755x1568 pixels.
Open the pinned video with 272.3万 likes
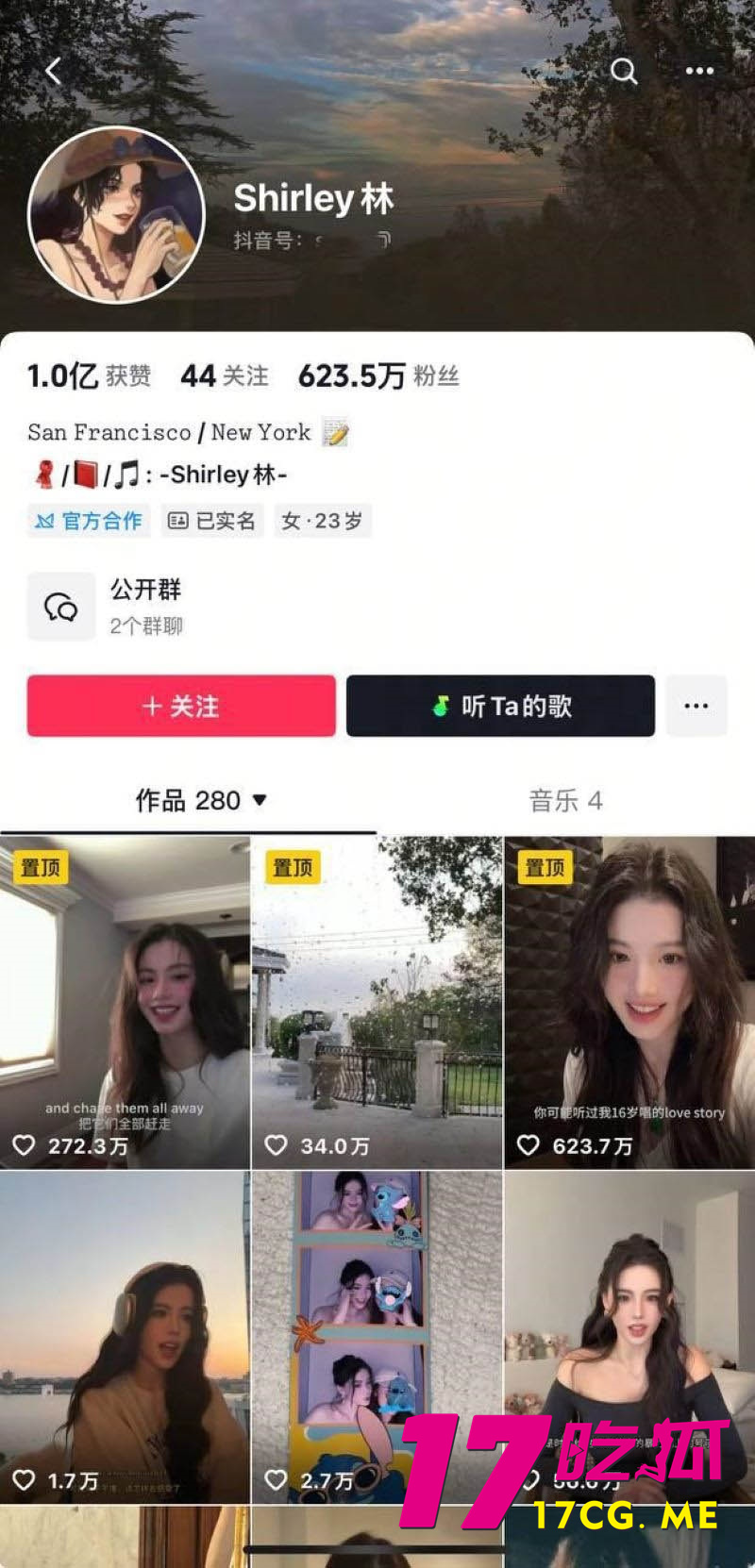pos(125,1002)
